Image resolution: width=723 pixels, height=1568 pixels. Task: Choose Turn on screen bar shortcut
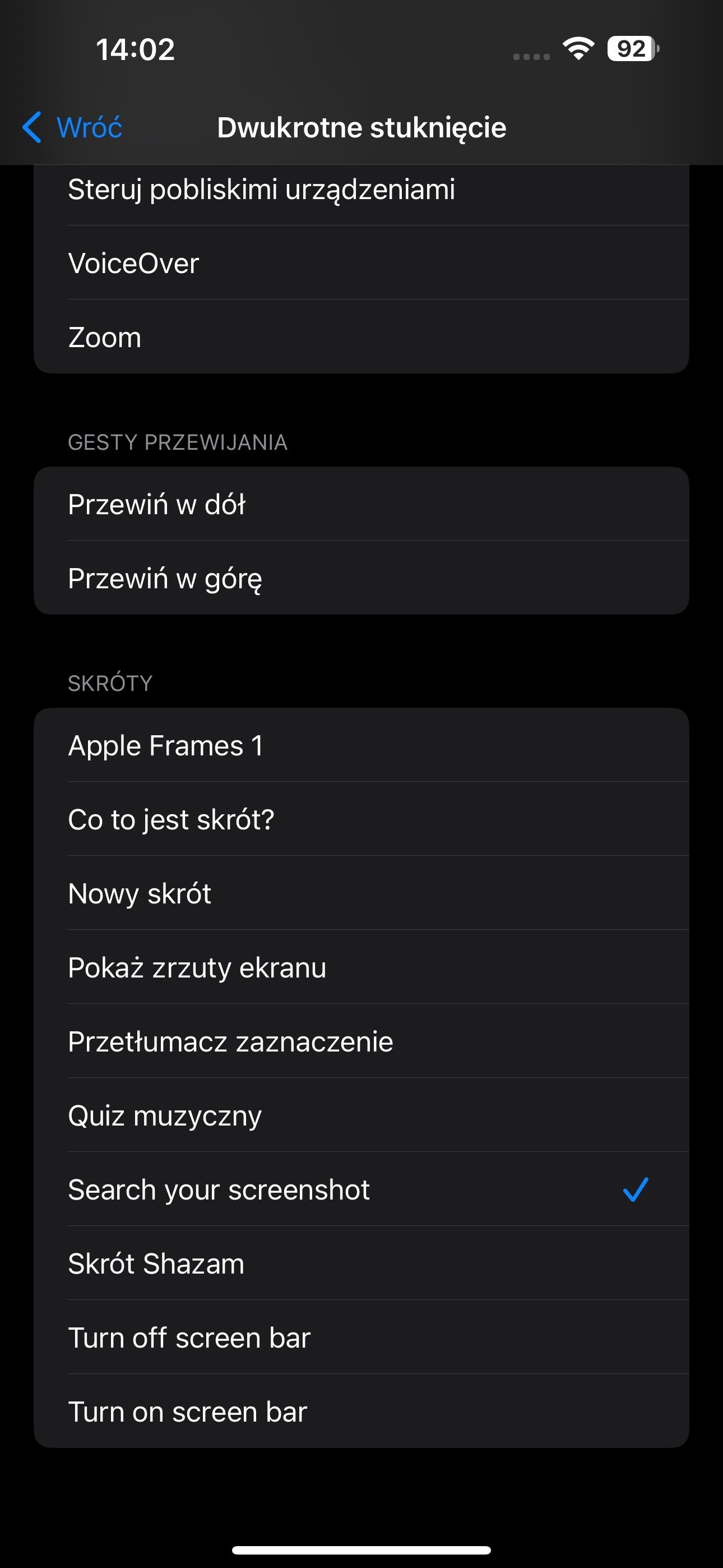pos(361,1411)
